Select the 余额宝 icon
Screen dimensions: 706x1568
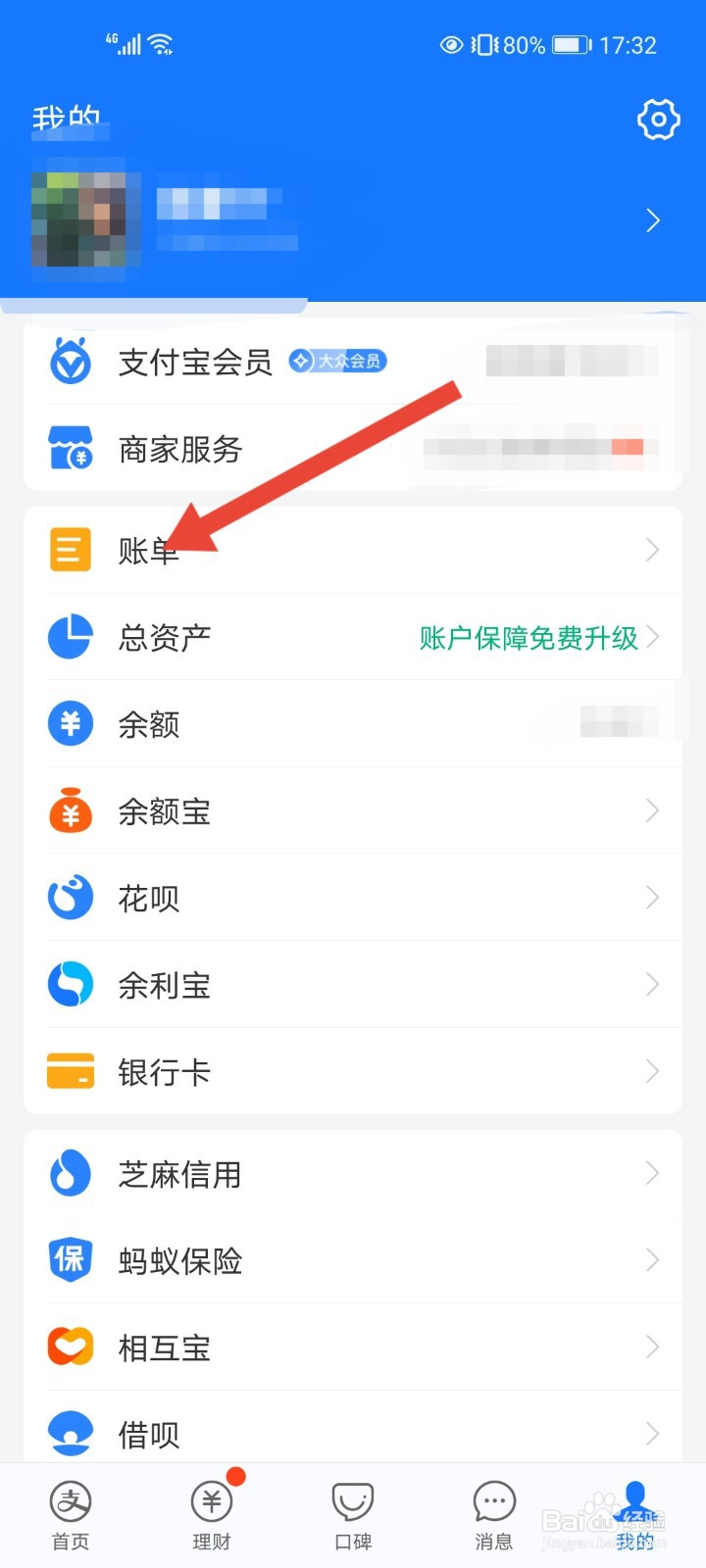pyautogui.click(x=69, y=811)
